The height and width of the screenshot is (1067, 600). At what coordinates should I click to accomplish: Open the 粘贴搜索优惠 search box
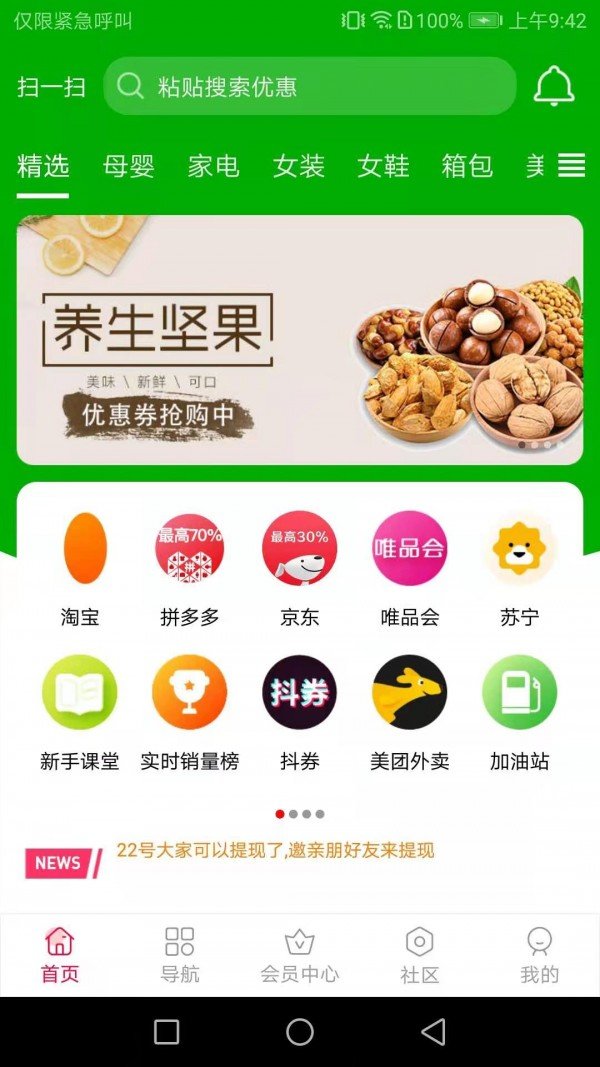(x=310, y=87)
